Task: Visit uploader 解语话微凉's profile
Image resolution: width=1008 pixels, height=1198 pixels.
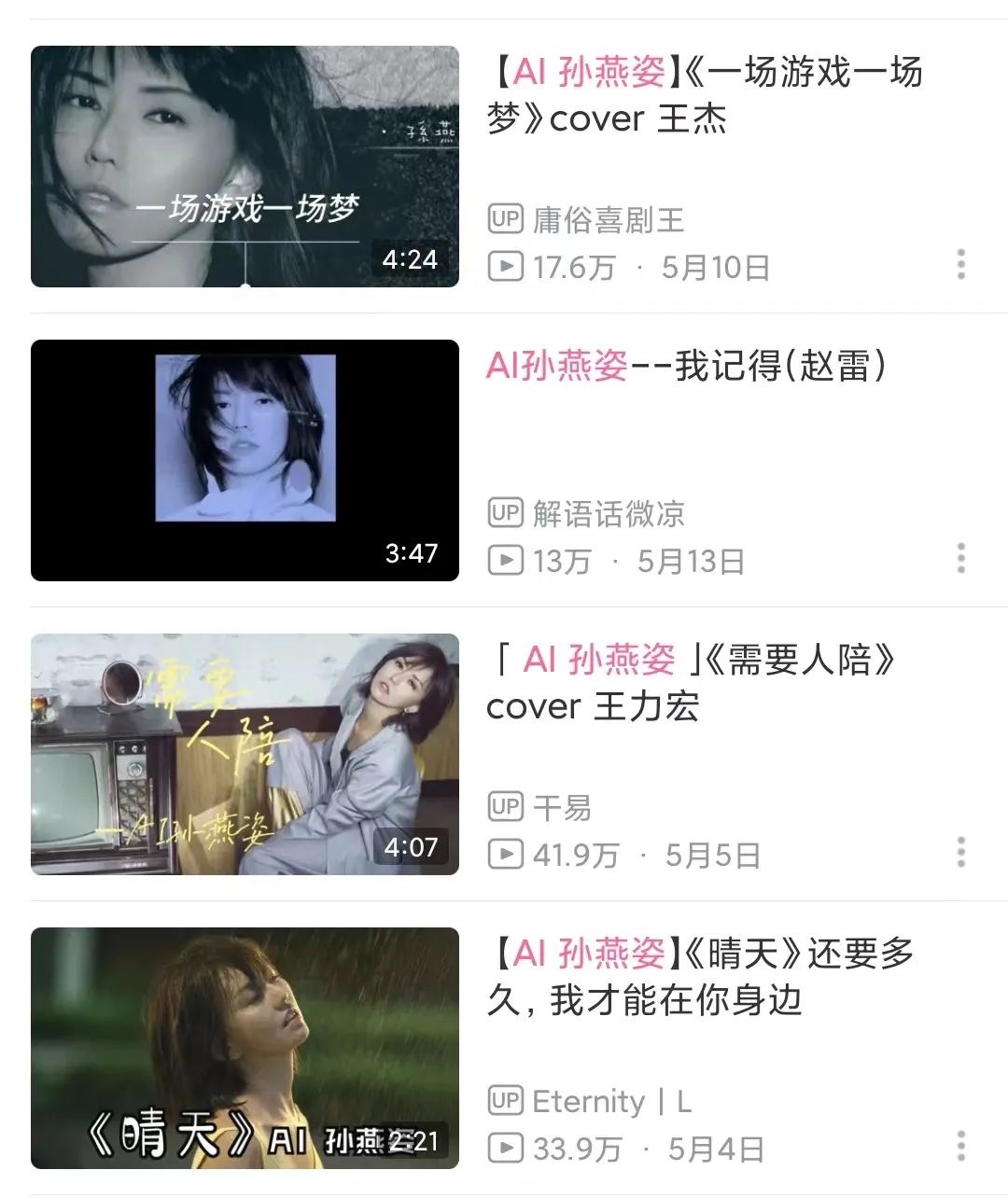Action: tap(608, 514)
